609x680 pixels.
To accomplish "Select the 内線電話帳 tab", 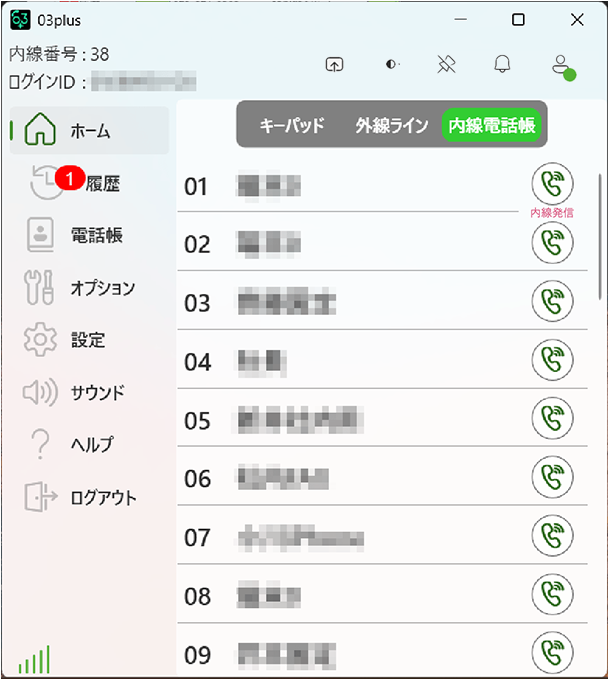I will [x=492, y=125].
